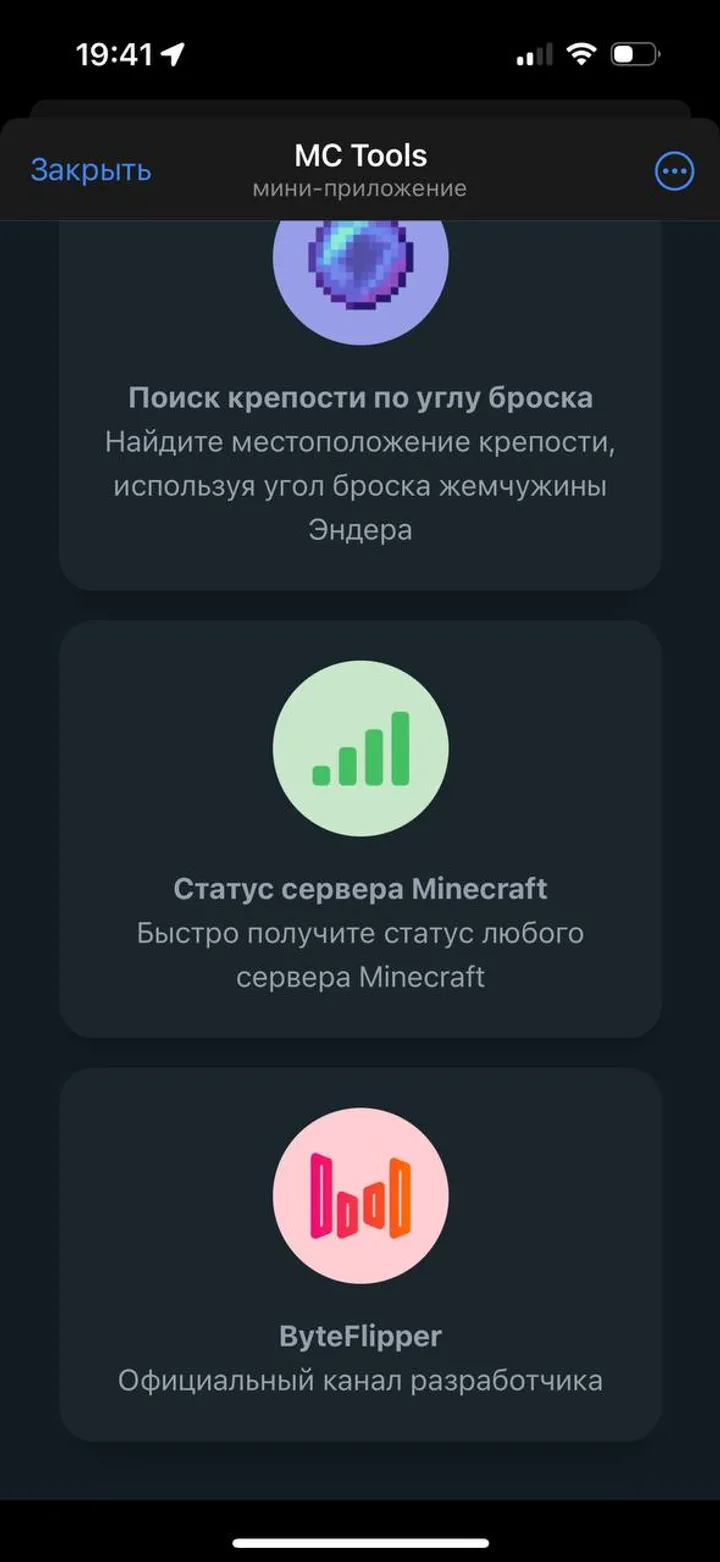The image size is (720, 1562).
Task: Select the 'Поиск крепости по углу броска' card
Action: point(361,400)
